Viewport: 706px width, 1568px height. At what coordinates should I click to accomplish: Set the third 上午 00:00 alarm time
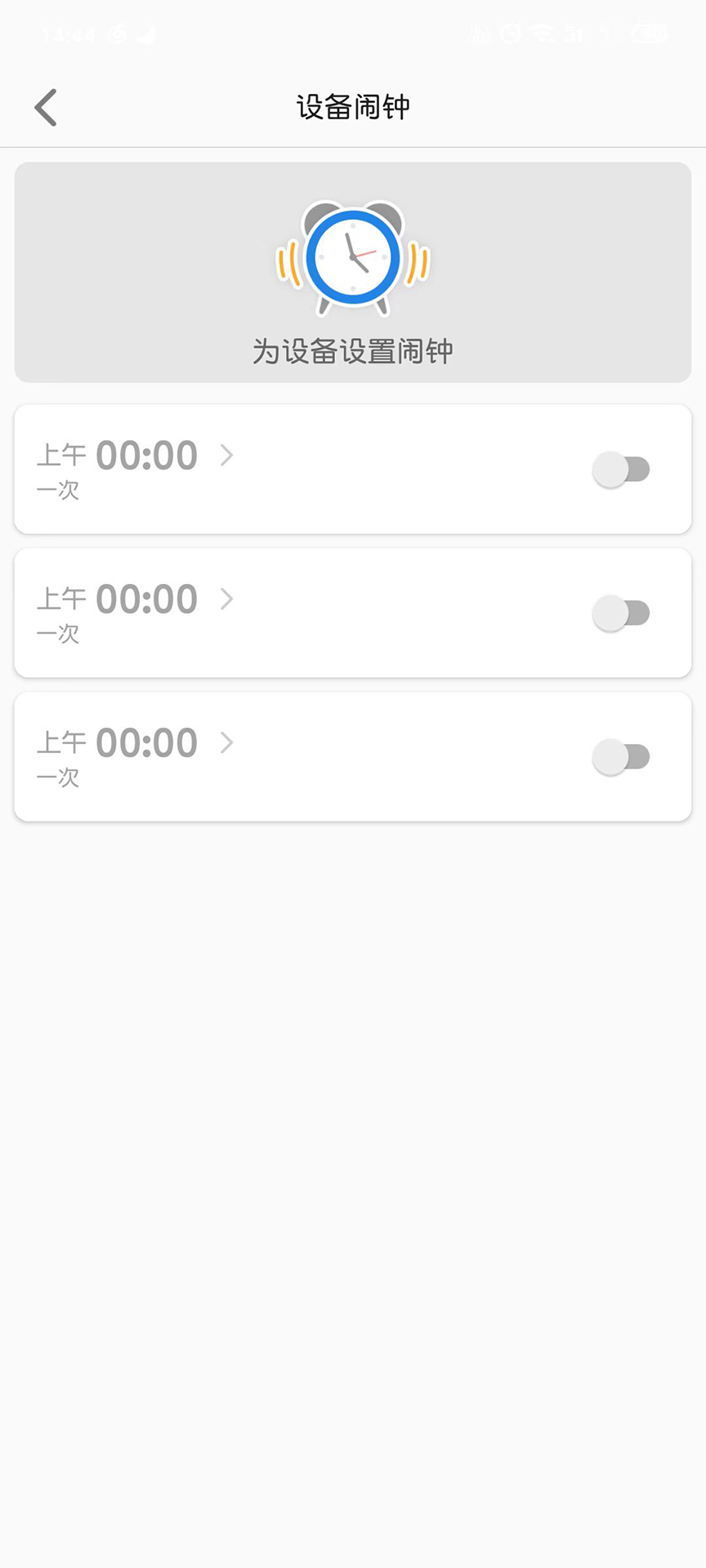tap(136, 743)
